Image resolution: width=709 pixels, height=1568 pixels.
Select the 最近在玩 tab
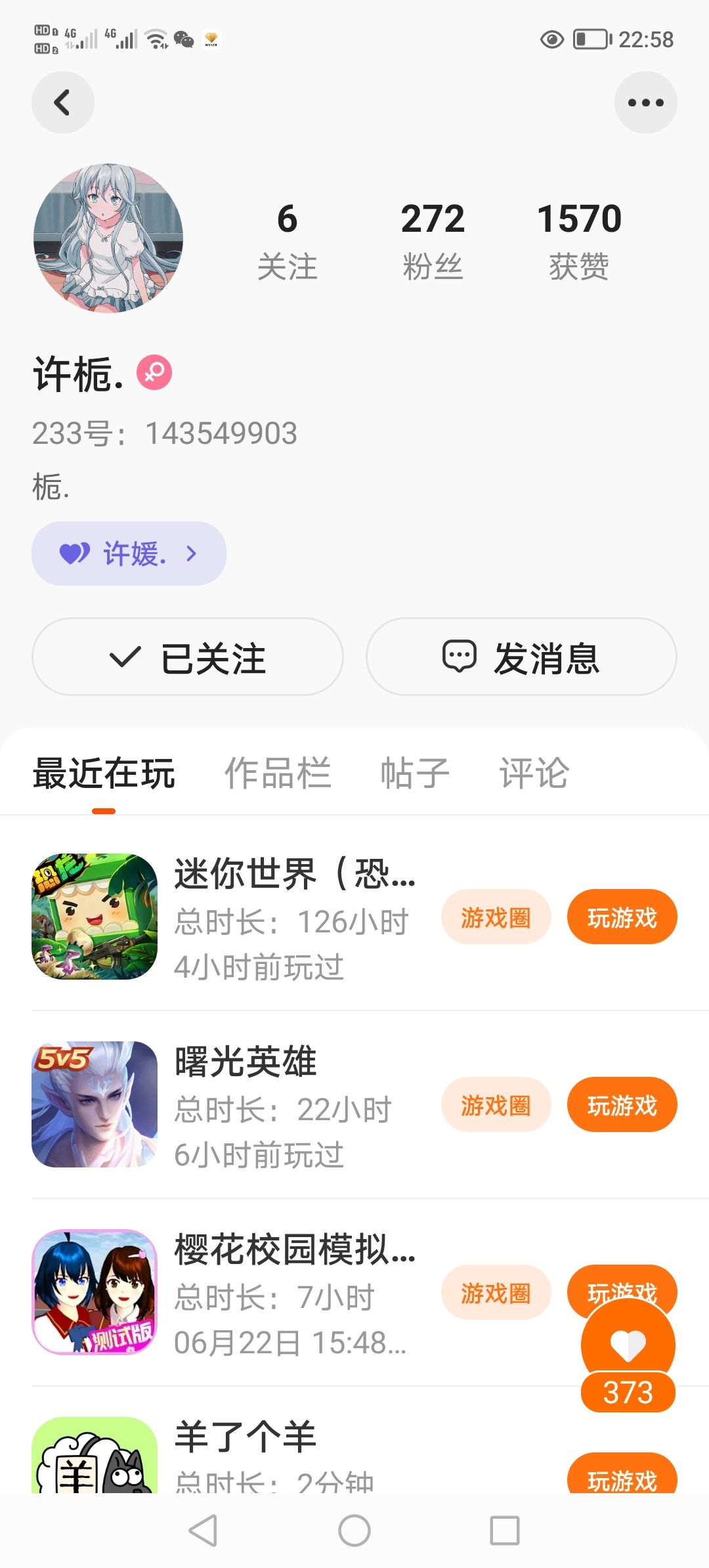(x=104, y=773)
